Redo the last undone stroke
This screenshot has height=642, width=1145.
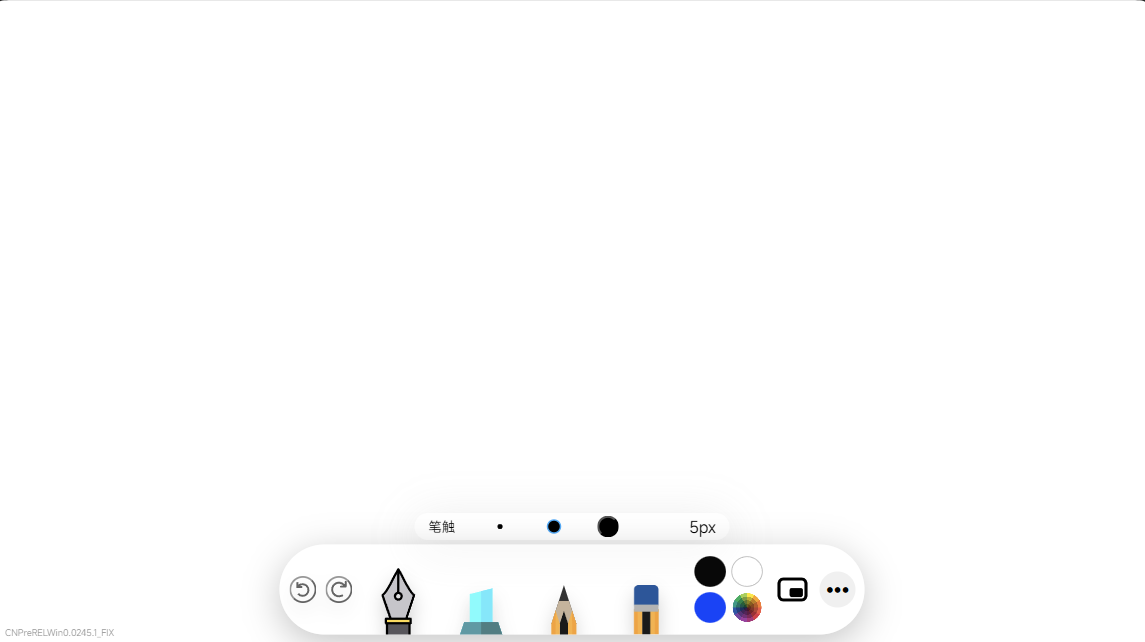(x=339, y=590)
